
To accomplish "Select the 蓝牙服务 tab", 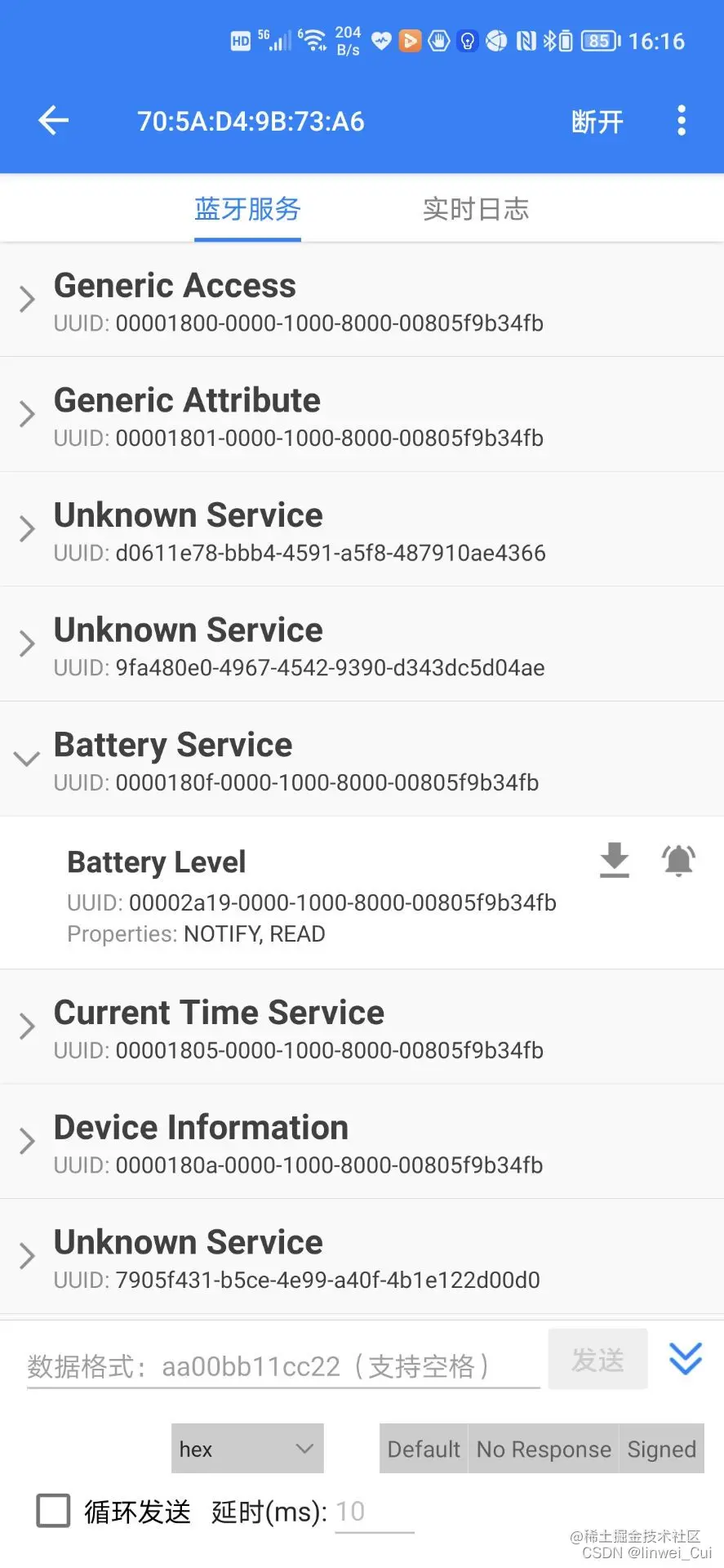I will point(247,209).
